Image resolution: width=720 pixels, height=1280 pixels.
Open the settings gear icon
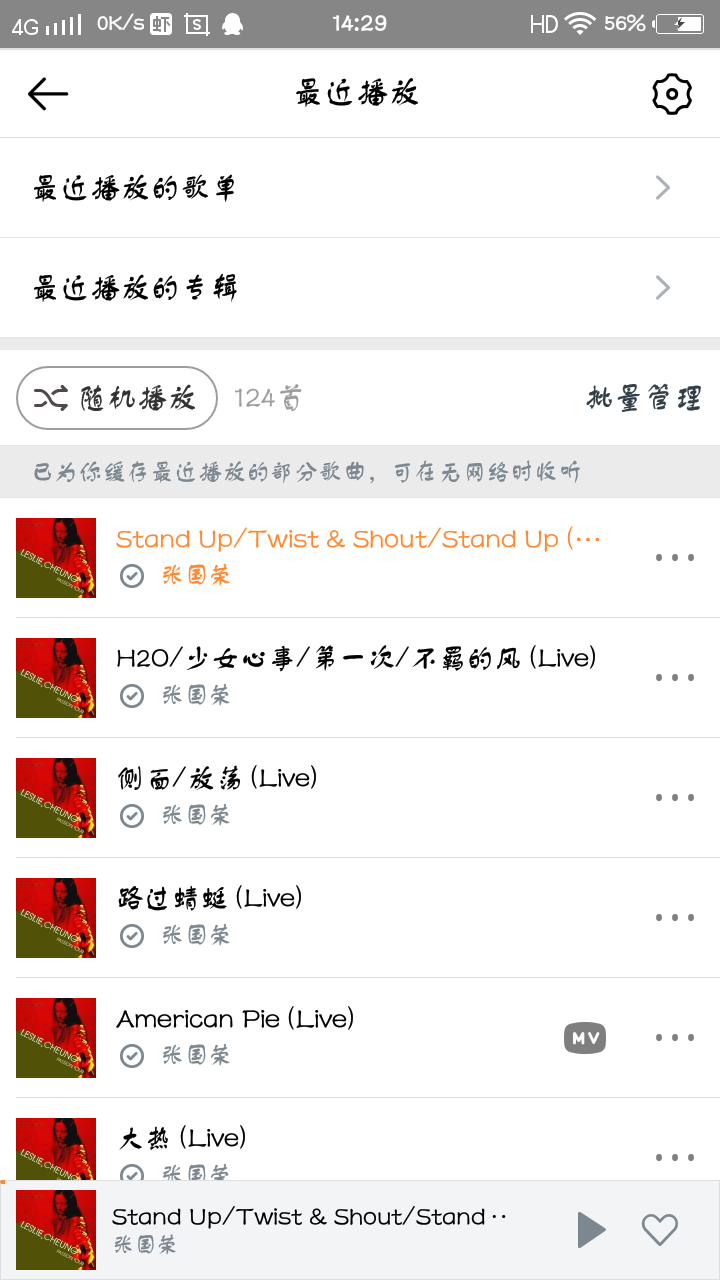click(x=672, y=94)
